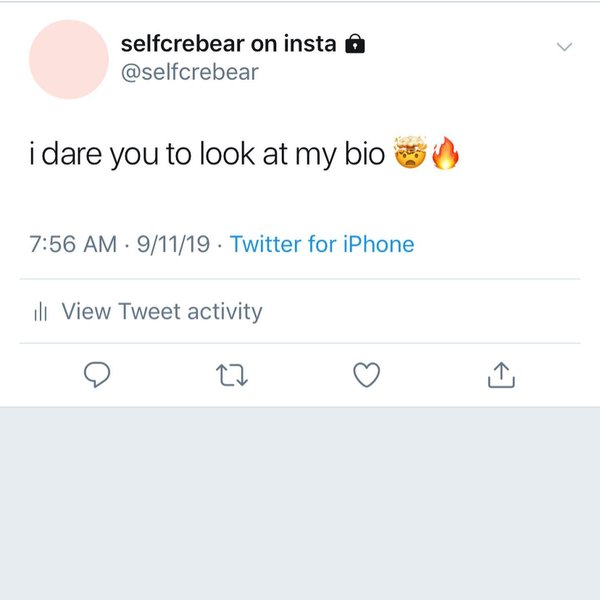This screenshot has width=600, height=600.
Task: Expand the tweet options chevron
Action: [x=564, y=47]
